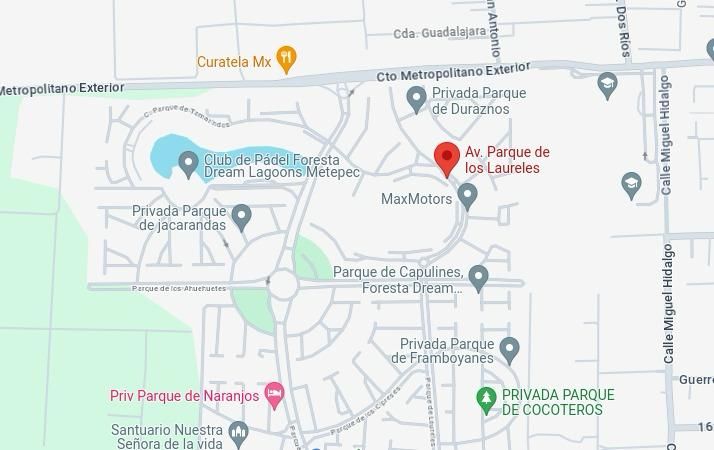Image resolution: width=714 pixels, height=450 pixels.
Task: Tap the Privada Parque de Framboyanes pin
Action: [509, 351]
